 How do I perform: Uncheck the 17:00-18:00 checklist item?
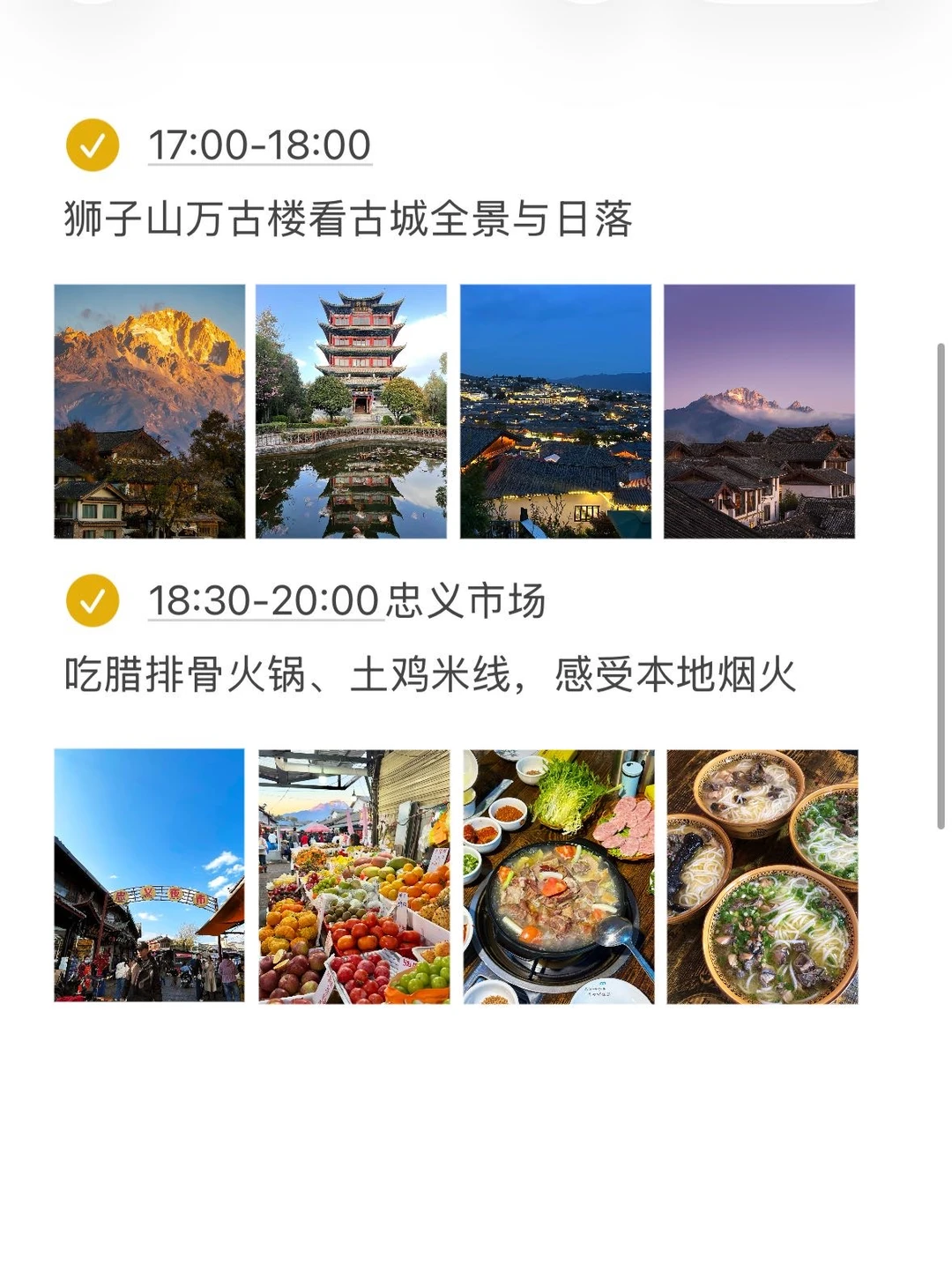coord(93,145)
